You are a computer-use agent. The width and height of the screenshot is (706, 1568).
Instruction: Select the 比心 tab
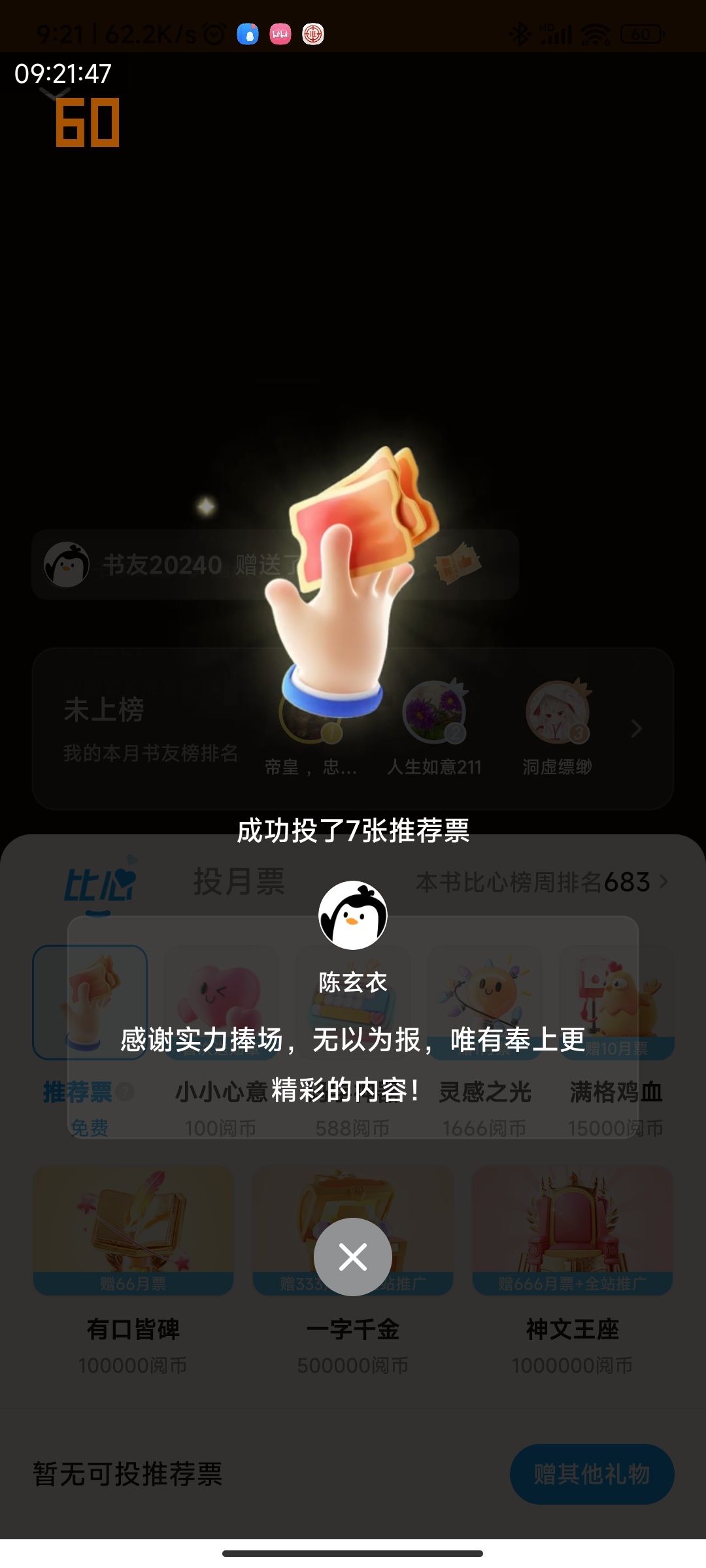pos(99,884)
